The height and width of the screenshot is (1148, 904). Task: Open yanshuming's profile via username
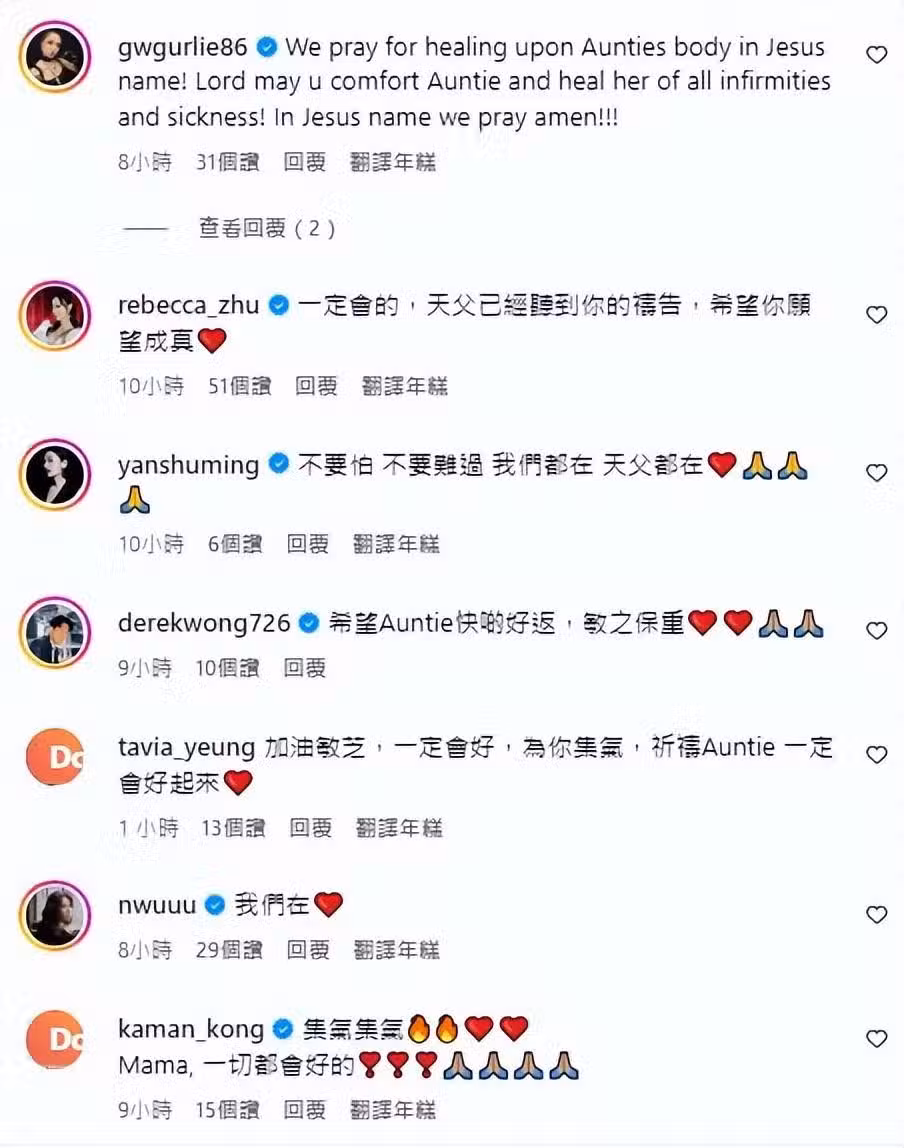pos(188,465)
